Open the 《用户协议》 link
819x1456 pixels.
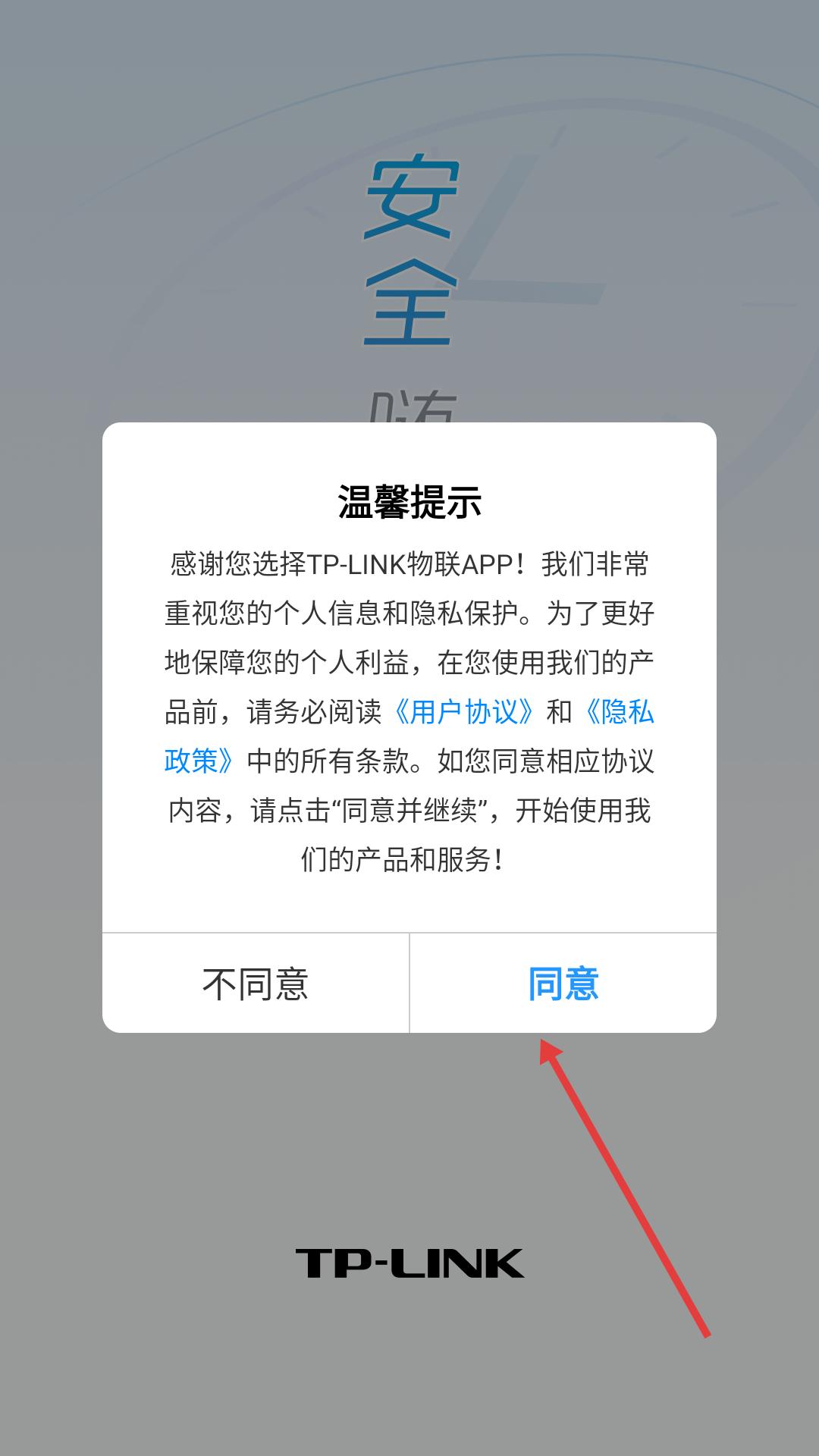click(x=464, y=712)
